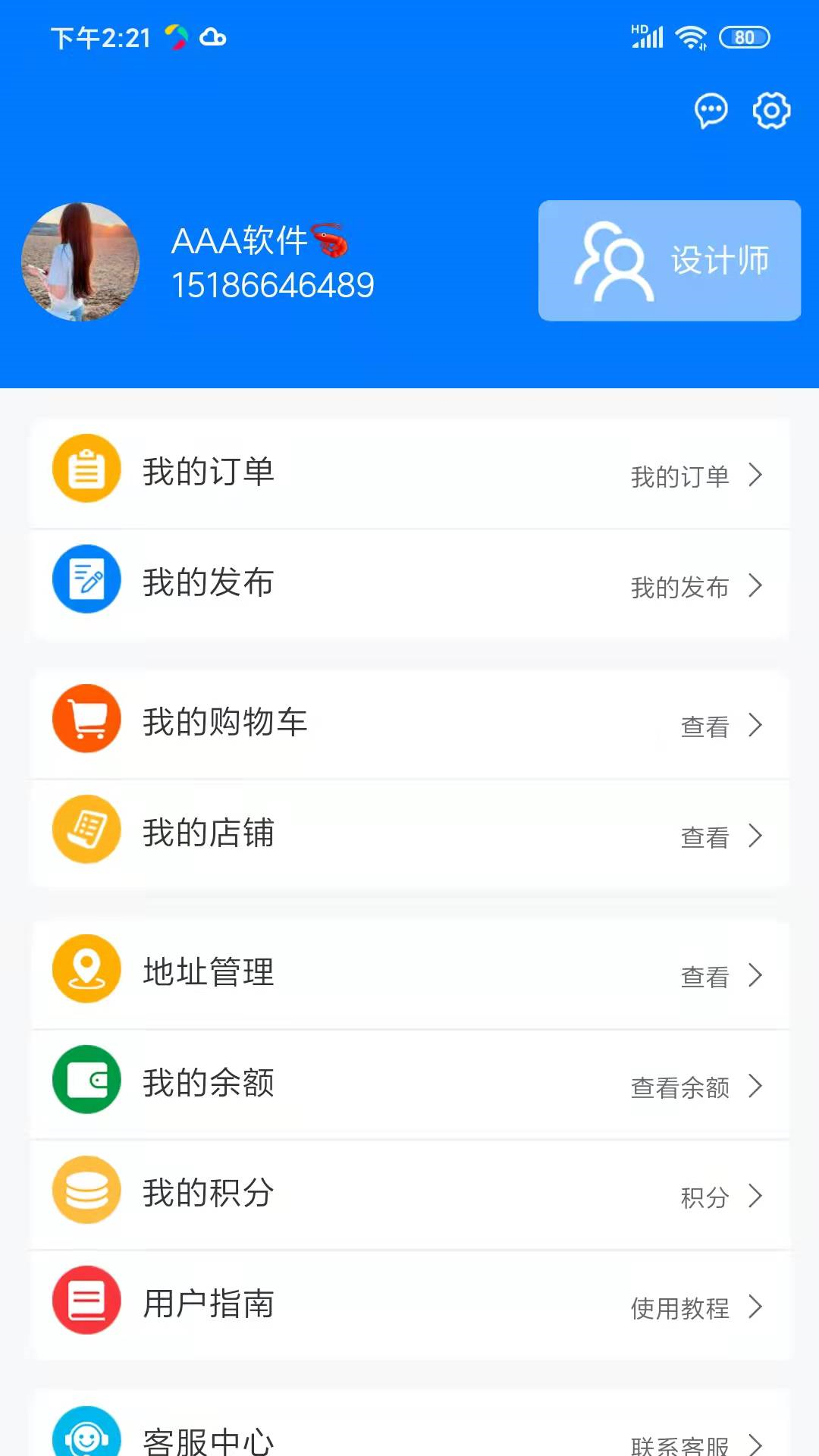Open the shopping cart icon for 我的购物车

86,719
